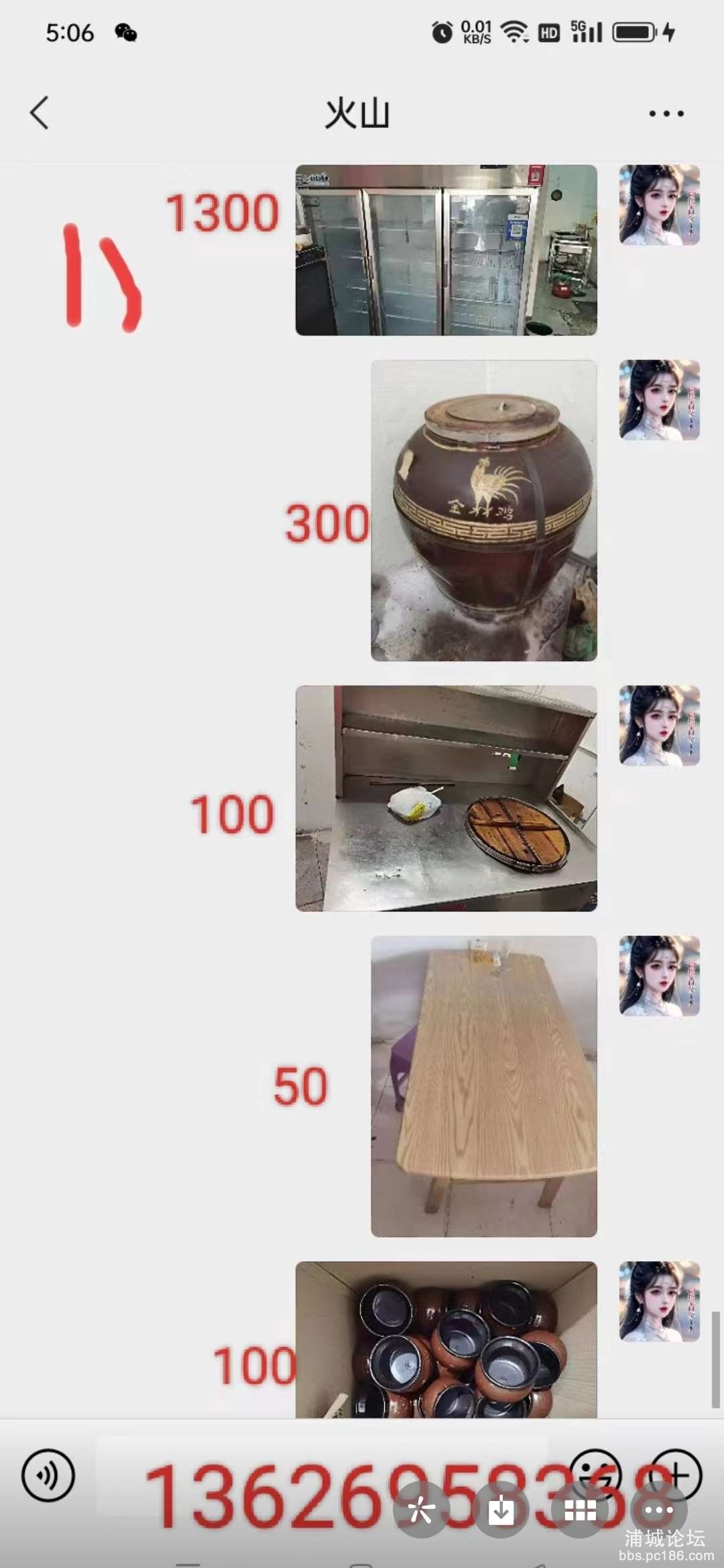Focus the message text field

click(x=322, y=1474)
